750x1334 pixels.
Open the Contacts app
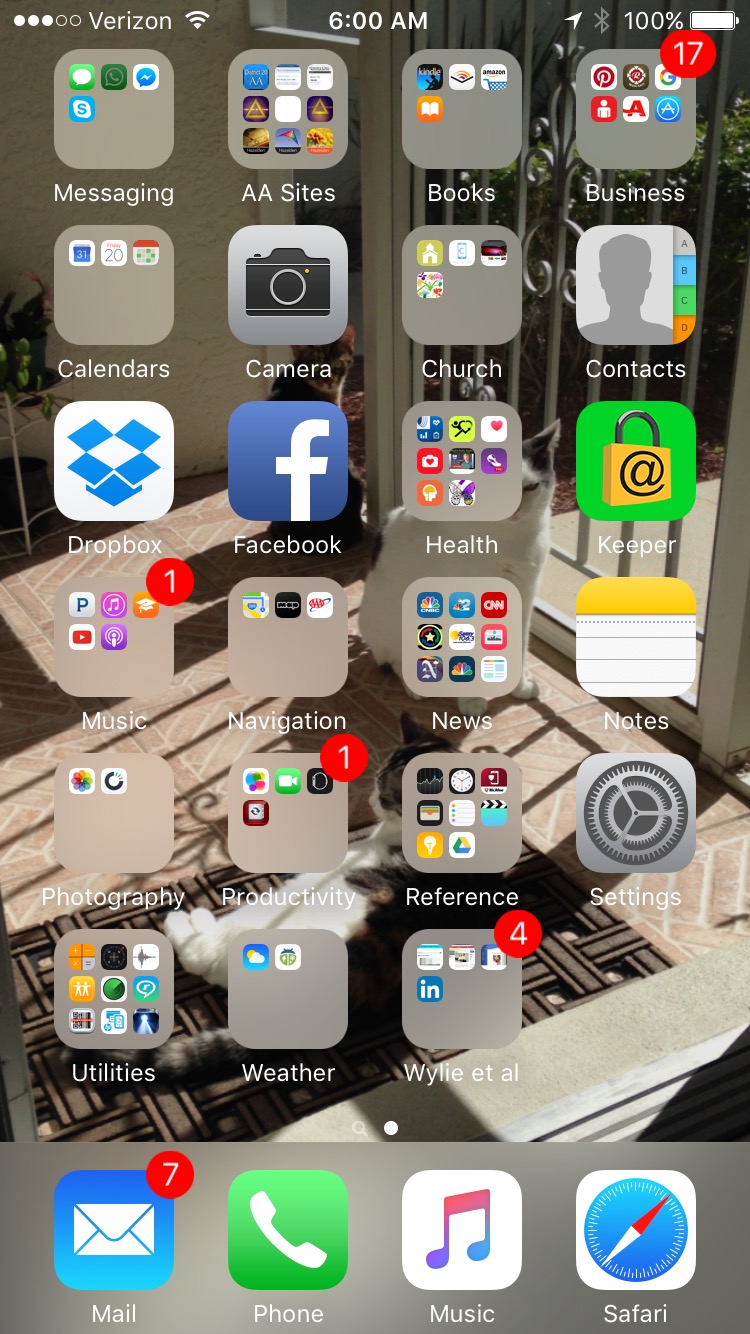tap(635, 285)
